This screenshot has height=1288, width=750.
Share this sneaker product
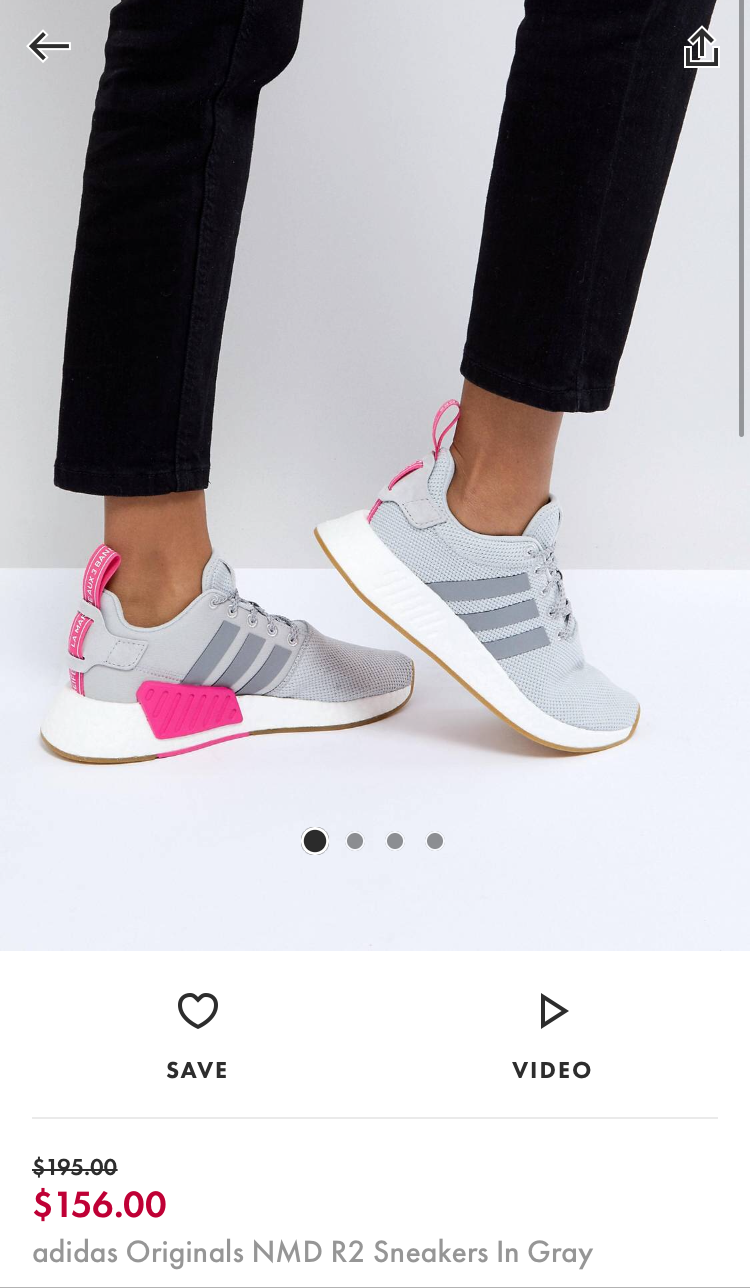(701, 47)
